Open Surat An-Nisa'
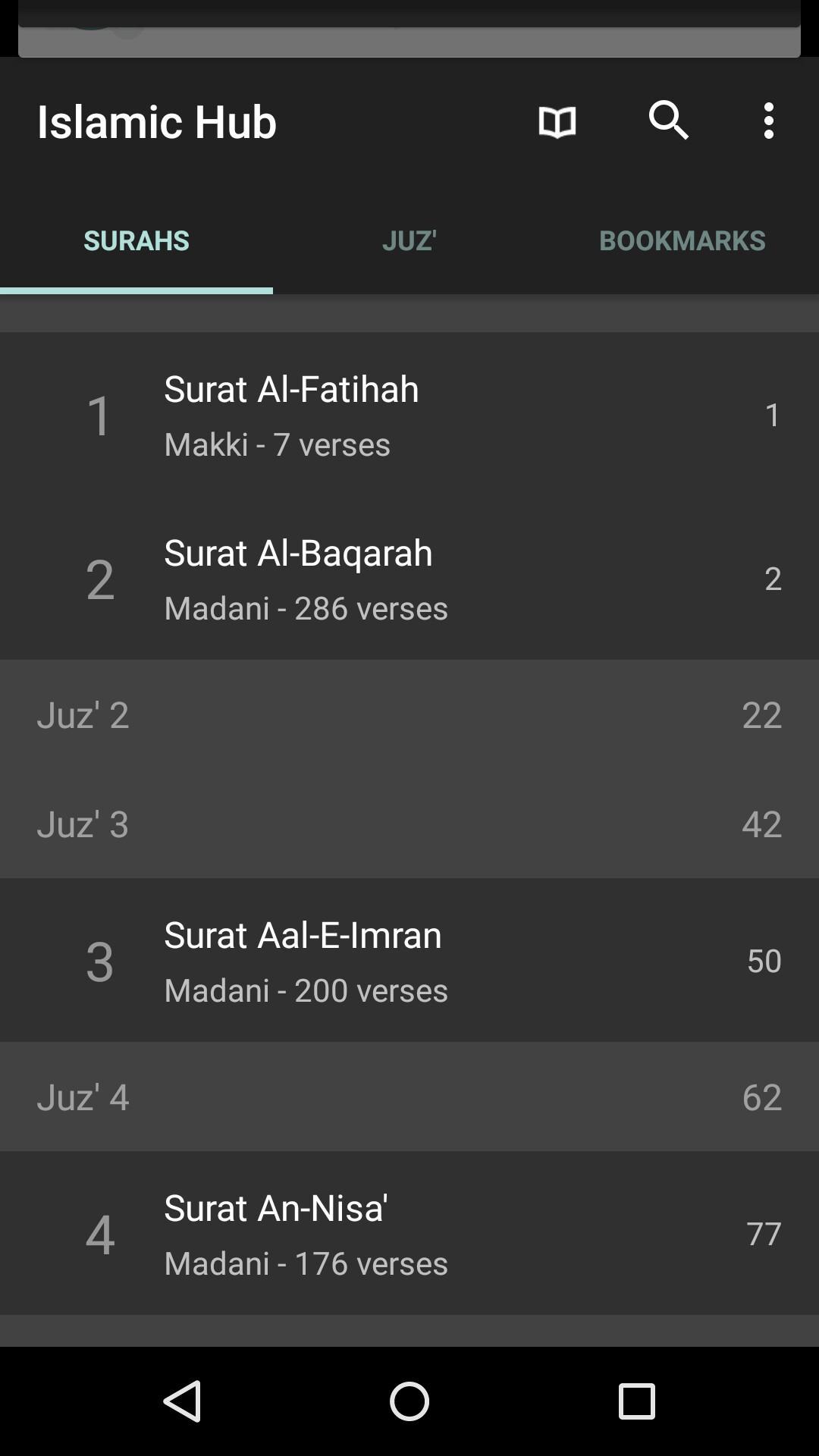 coord(409,1234)
